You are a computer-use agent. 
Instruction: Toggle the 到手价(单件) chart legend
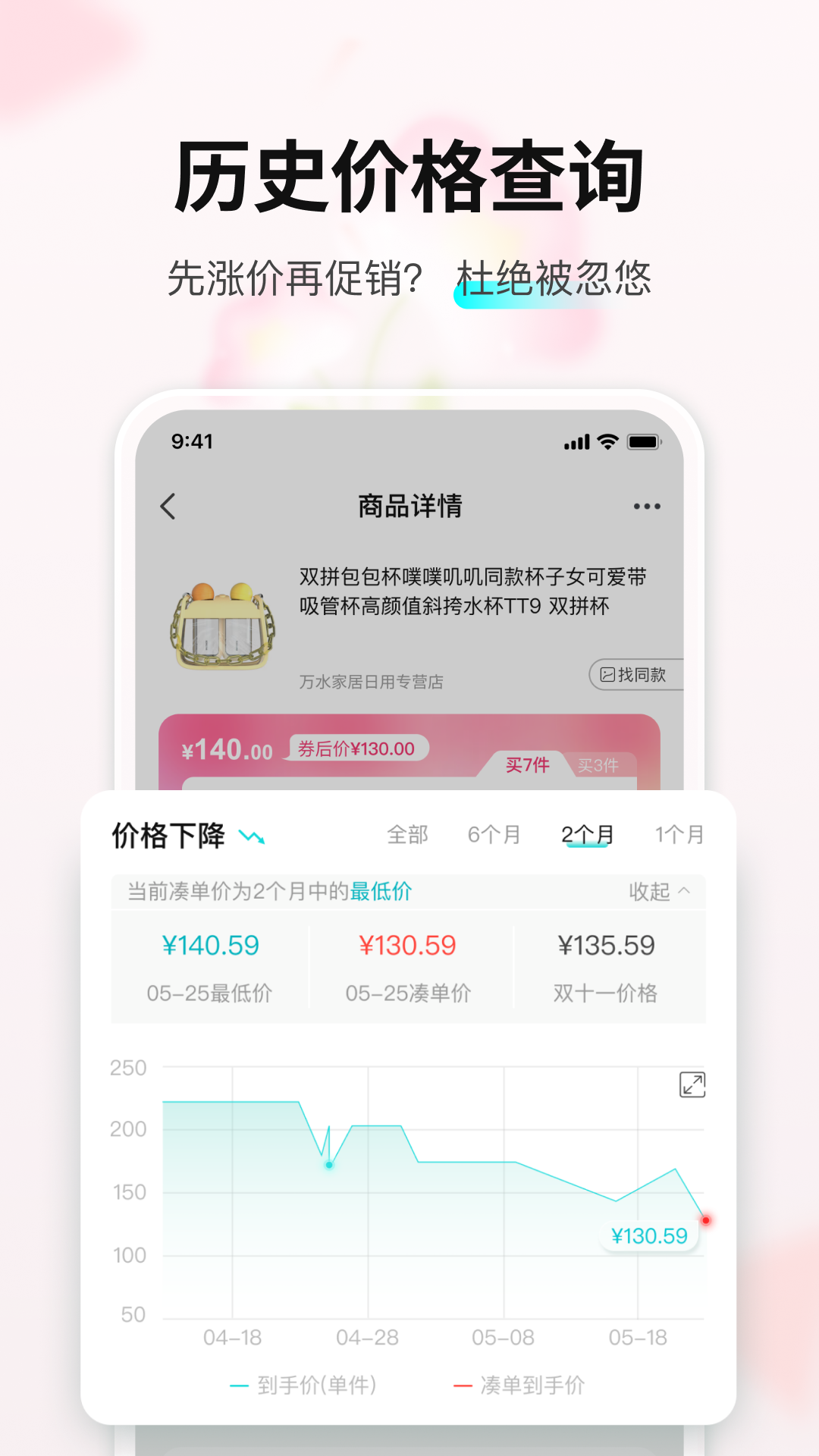tap(303, 1383)
